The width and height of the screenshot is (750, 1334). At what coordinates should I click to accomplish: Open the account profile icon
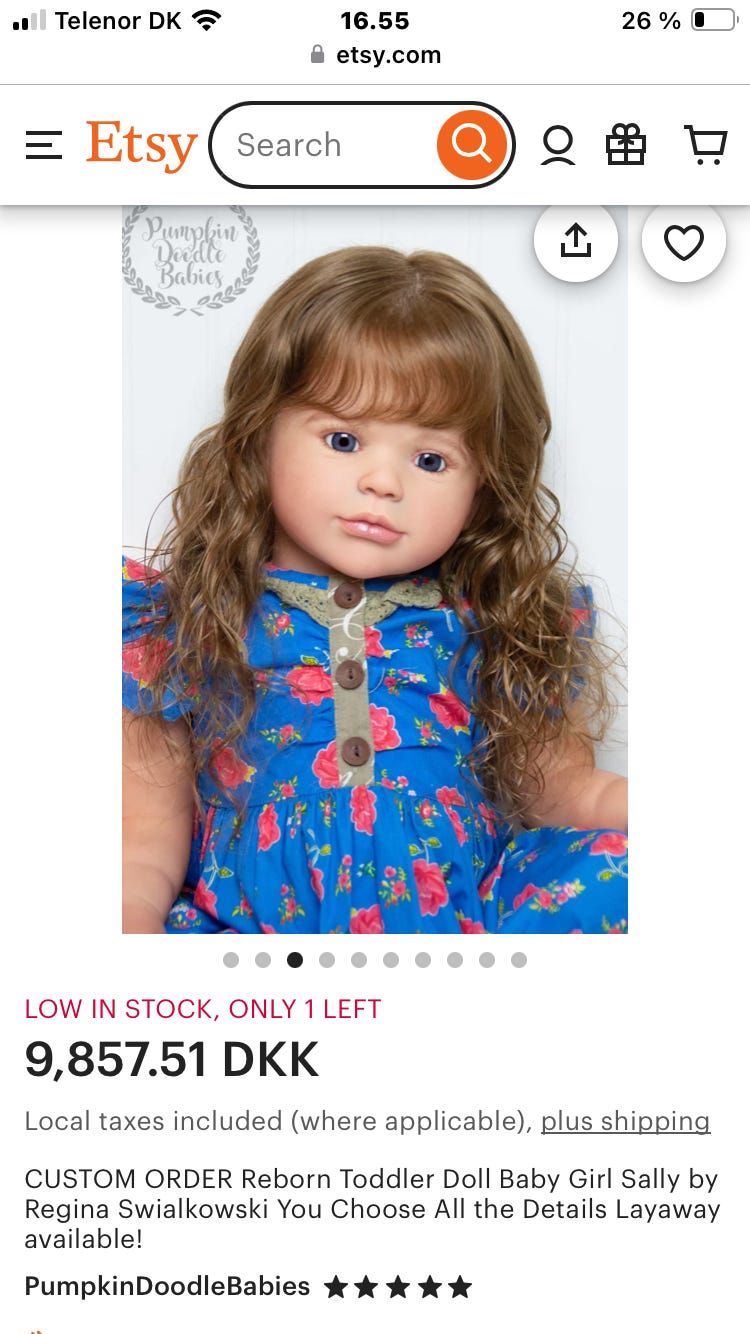coord(558,145)
